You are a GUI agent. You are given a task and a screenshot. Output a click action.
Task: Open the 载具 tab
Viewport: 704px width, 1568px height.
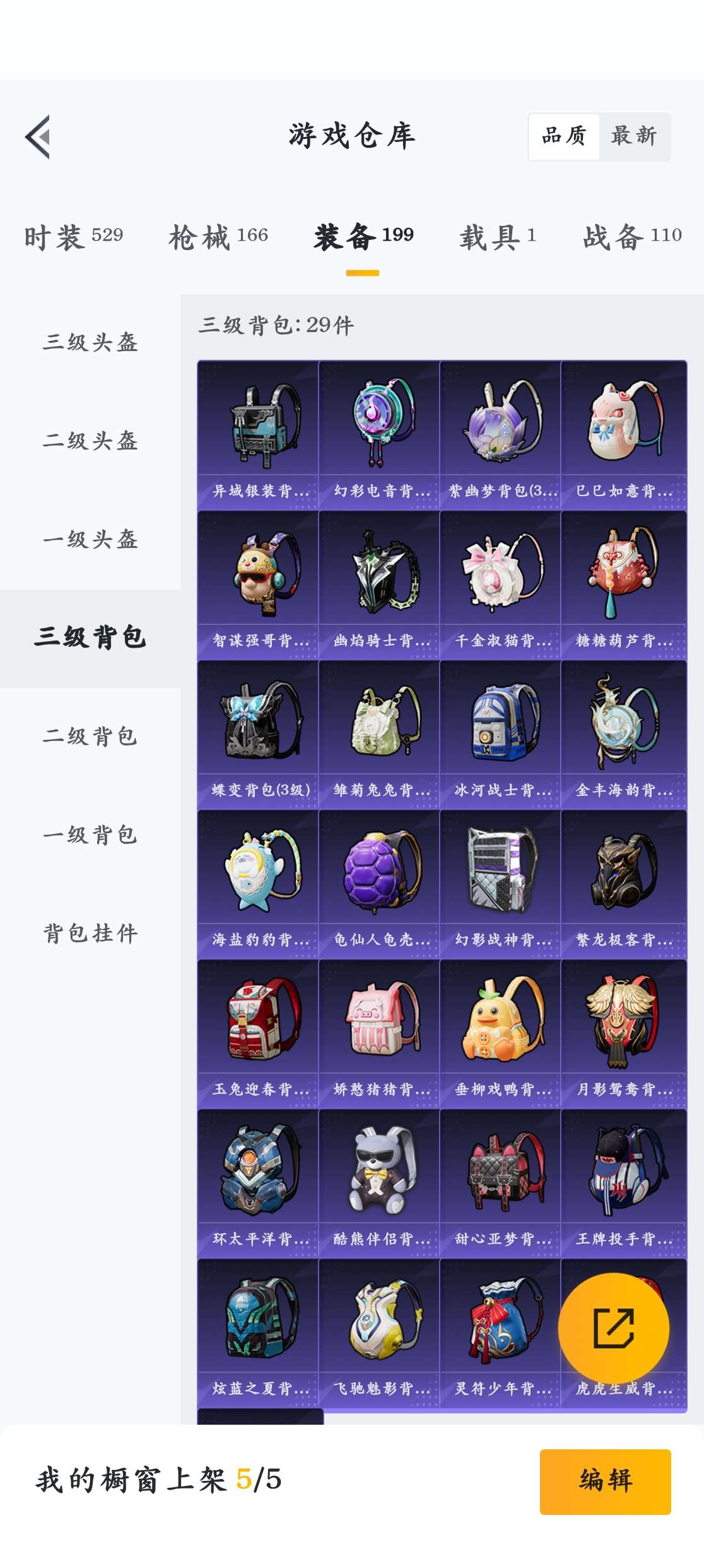click(x=498, y=237)
